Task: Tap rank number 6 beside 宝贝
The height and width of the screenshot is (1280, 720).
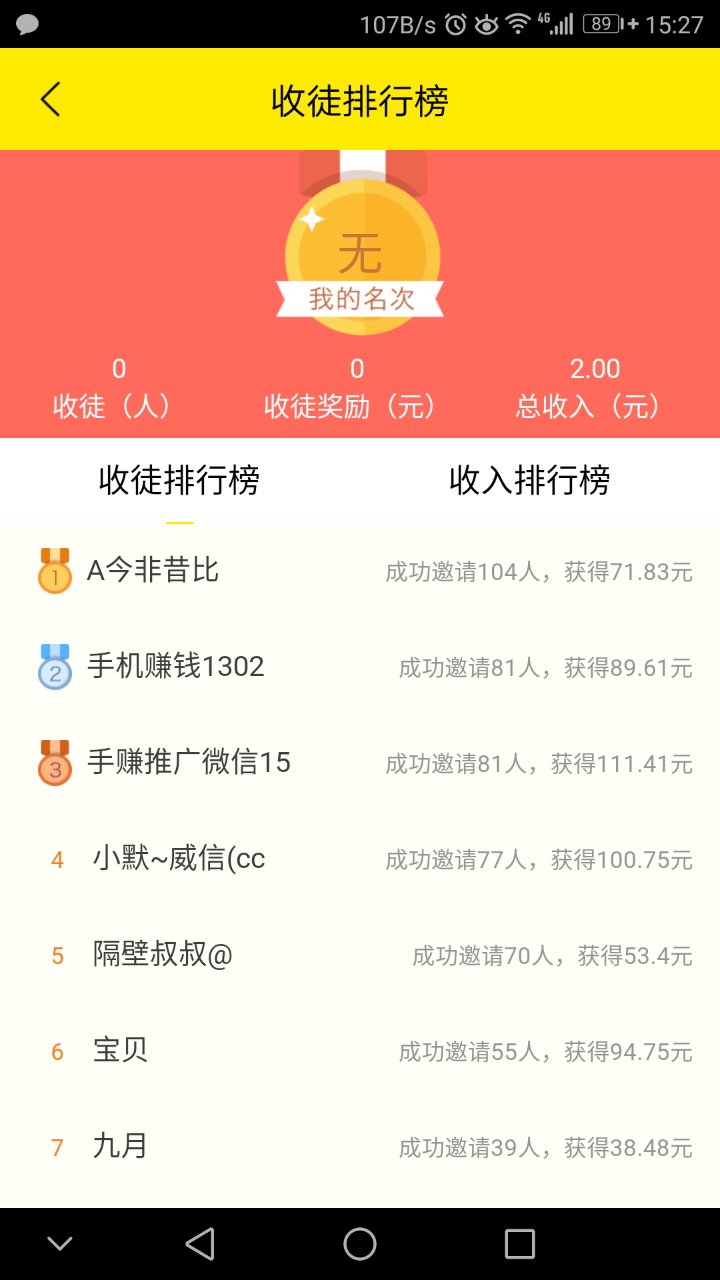Action: pos(56,1051)
